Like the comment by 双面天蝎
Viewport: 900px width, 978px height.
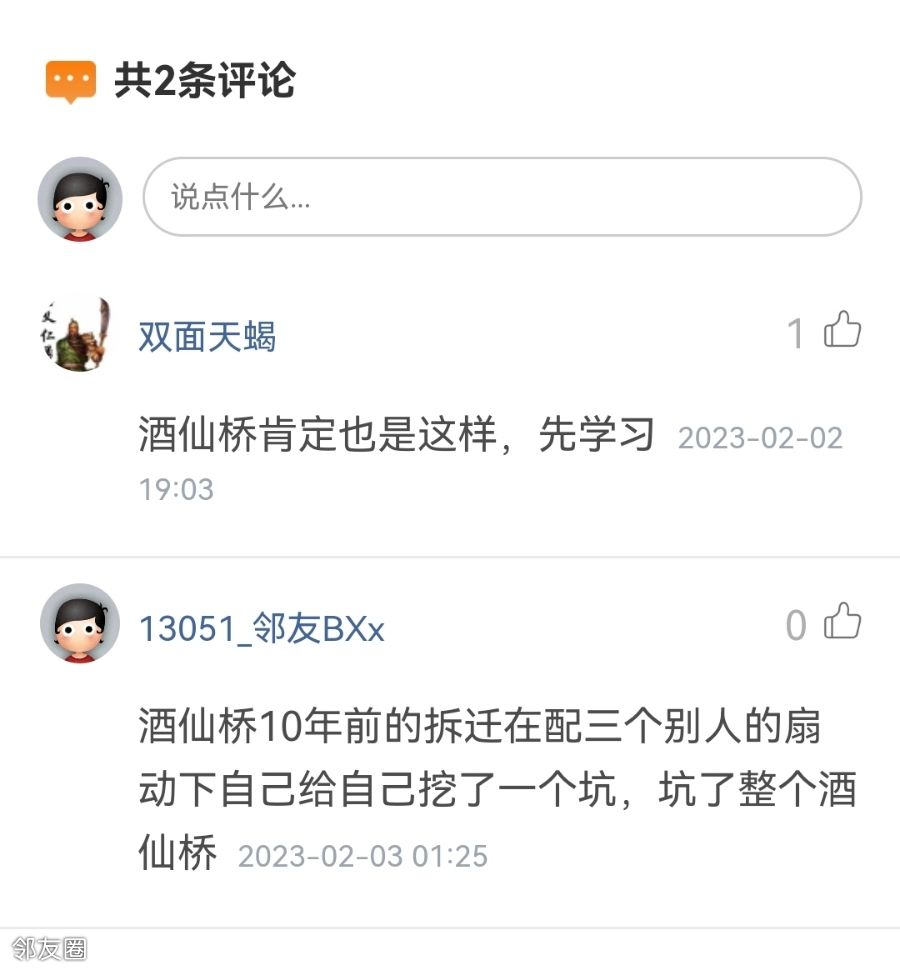pos(842,330)
